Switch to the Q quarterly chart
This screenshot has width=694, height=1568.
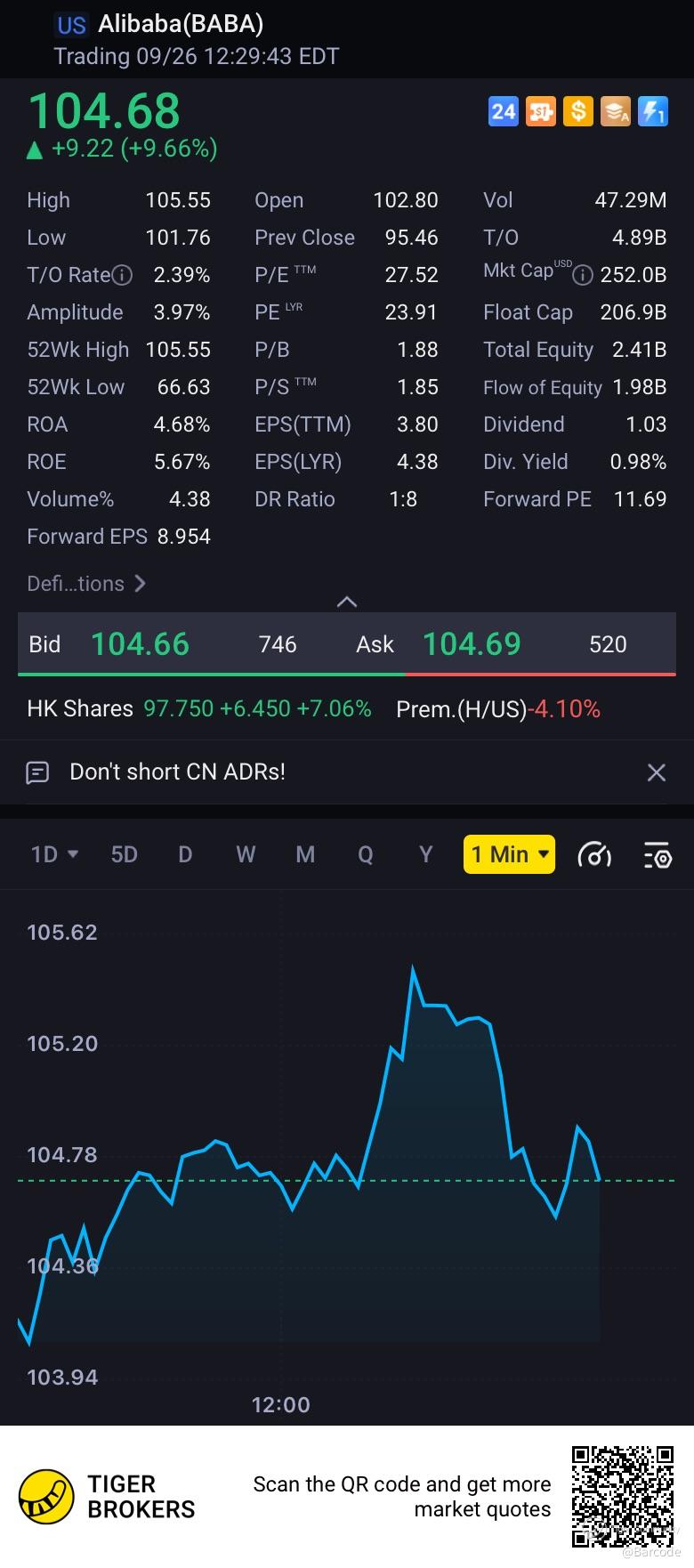pyautogui.click(x=366, y=854)
